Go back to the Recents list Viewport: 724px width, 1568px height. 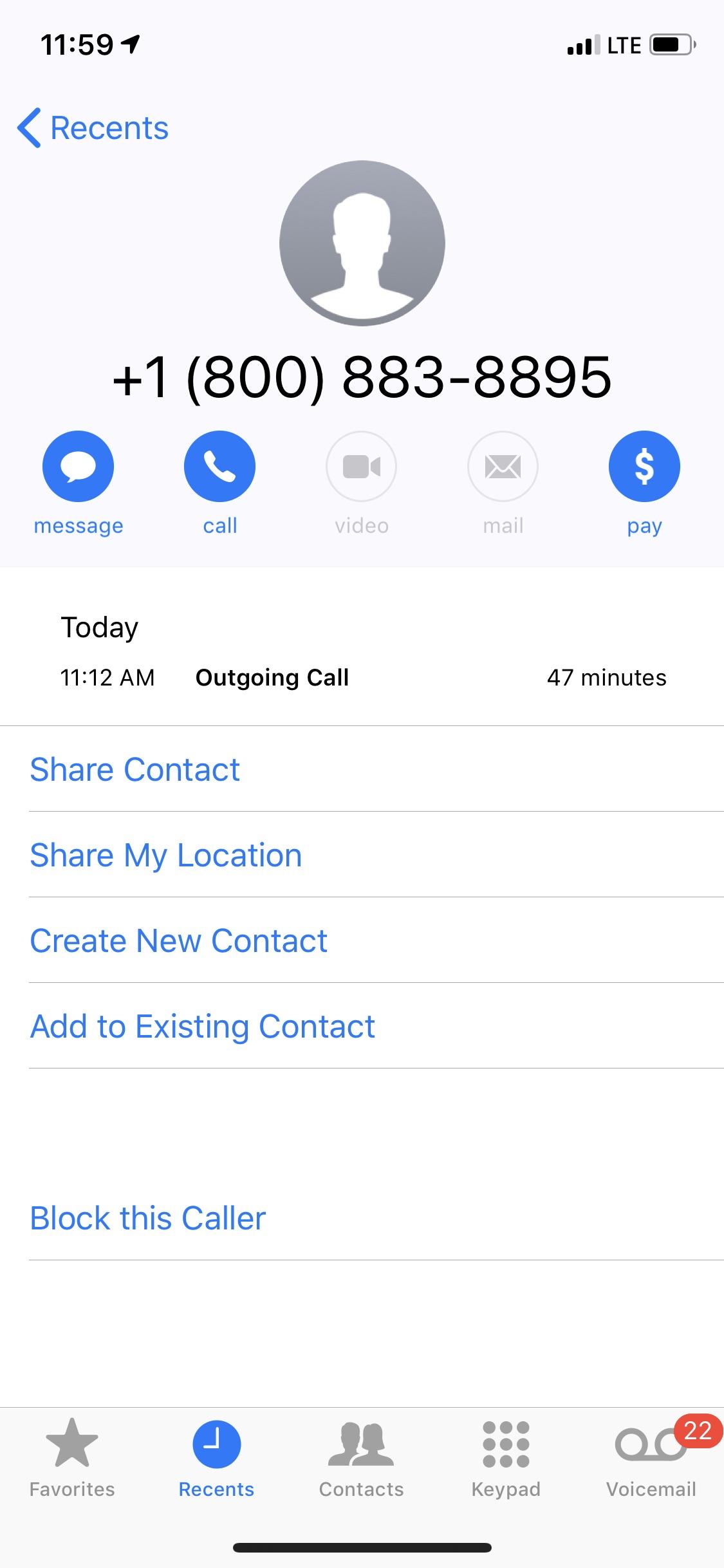pos(94,127)
